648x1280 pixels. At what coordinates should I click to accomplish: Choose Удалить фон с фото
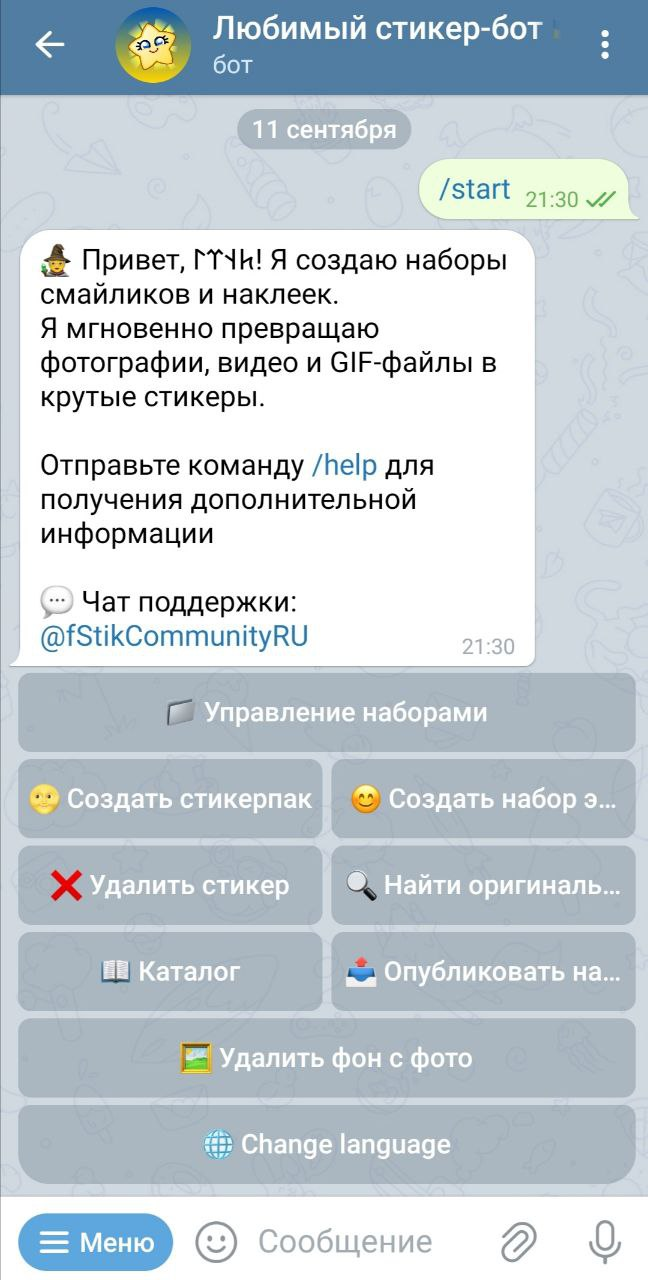326,1057
